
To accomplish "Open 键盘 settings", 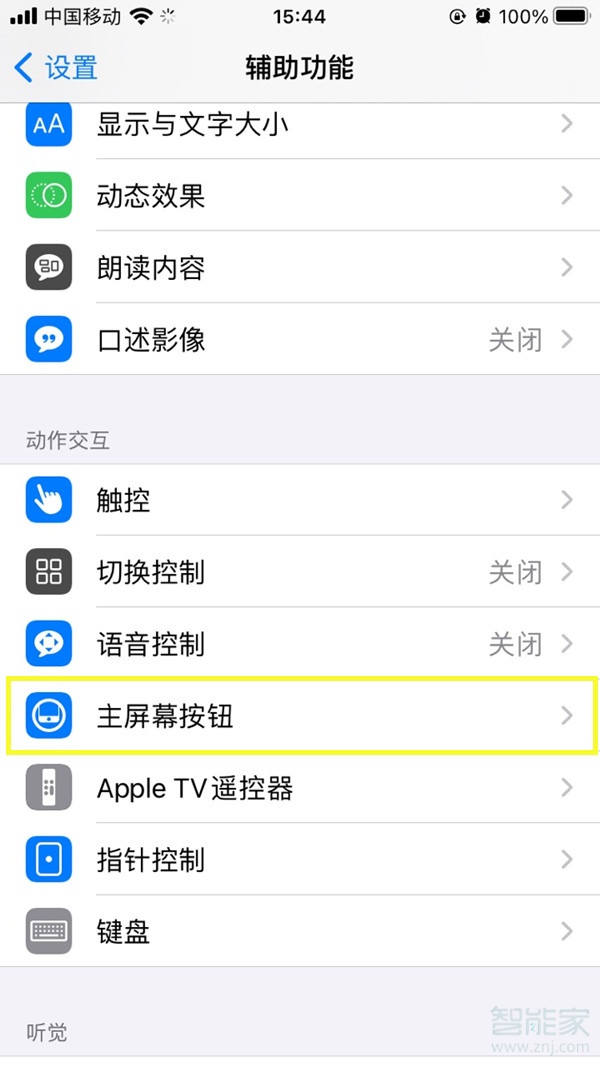I will [x=300, y=932].
